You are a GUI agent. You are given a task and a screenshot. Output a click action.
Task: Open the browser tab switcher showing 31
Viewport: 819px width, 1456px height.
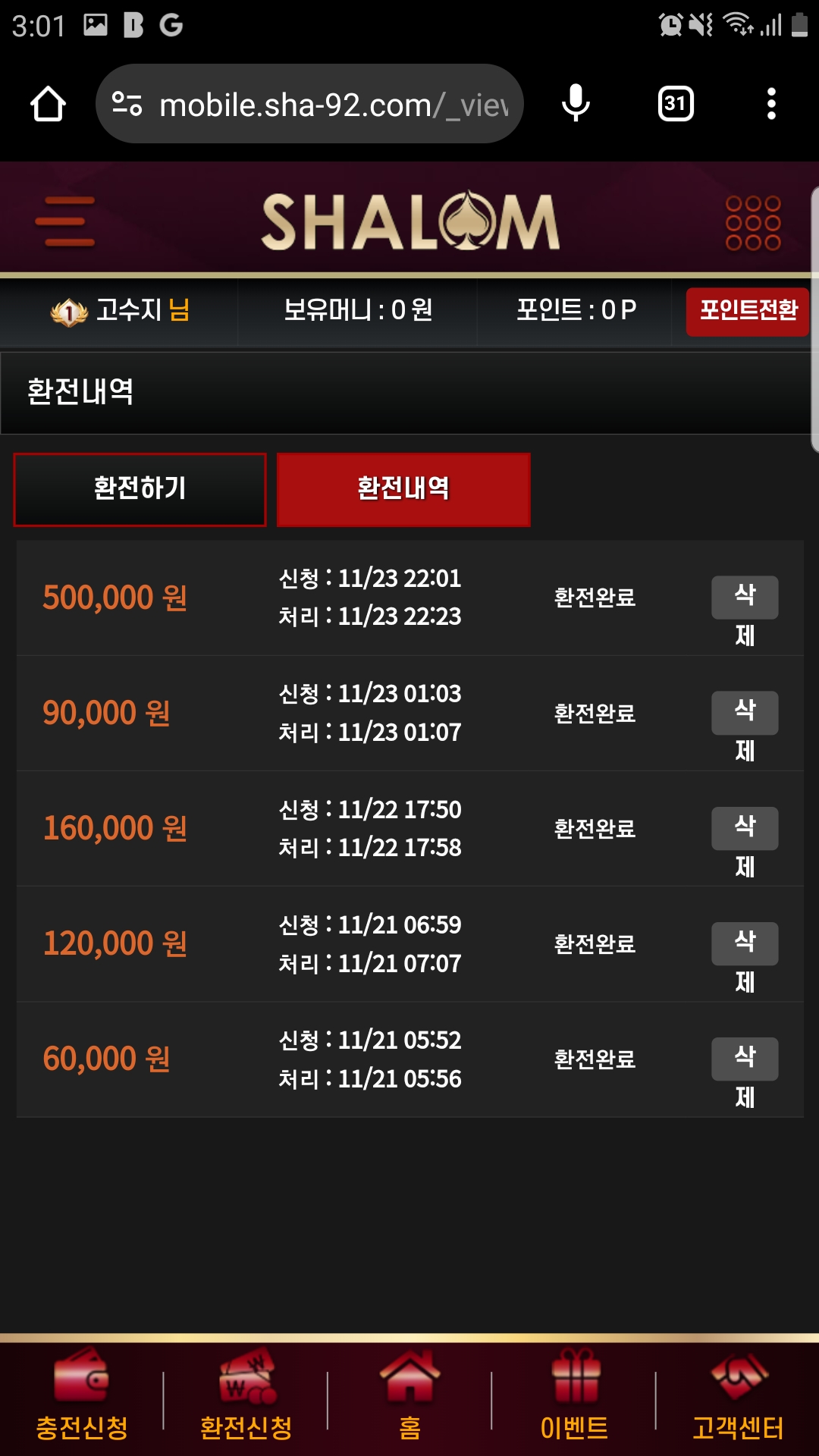point(675,104)
